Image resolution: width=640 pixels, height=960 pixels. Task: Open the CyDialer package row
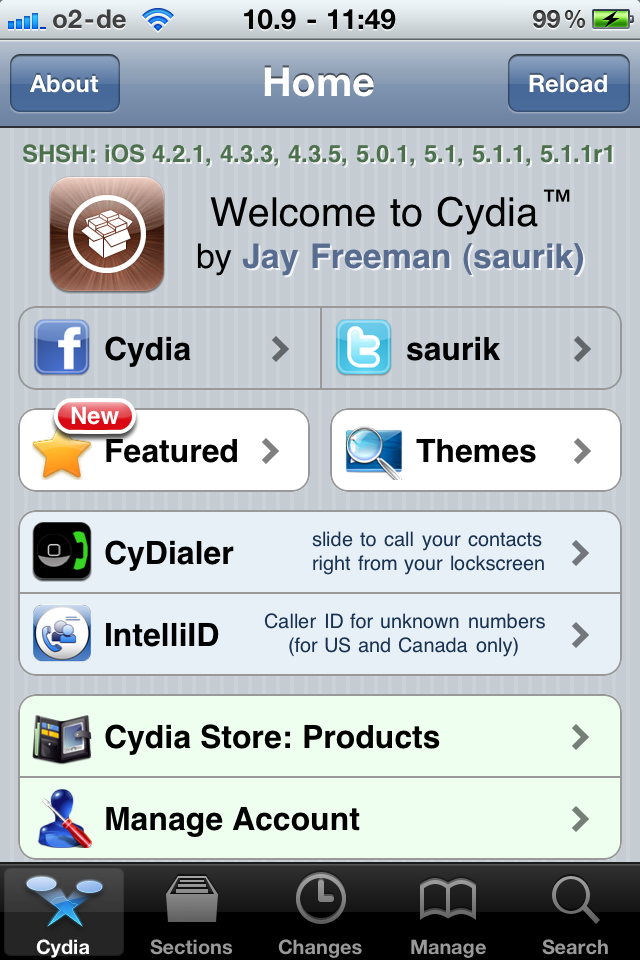click(x=320, y=552)
